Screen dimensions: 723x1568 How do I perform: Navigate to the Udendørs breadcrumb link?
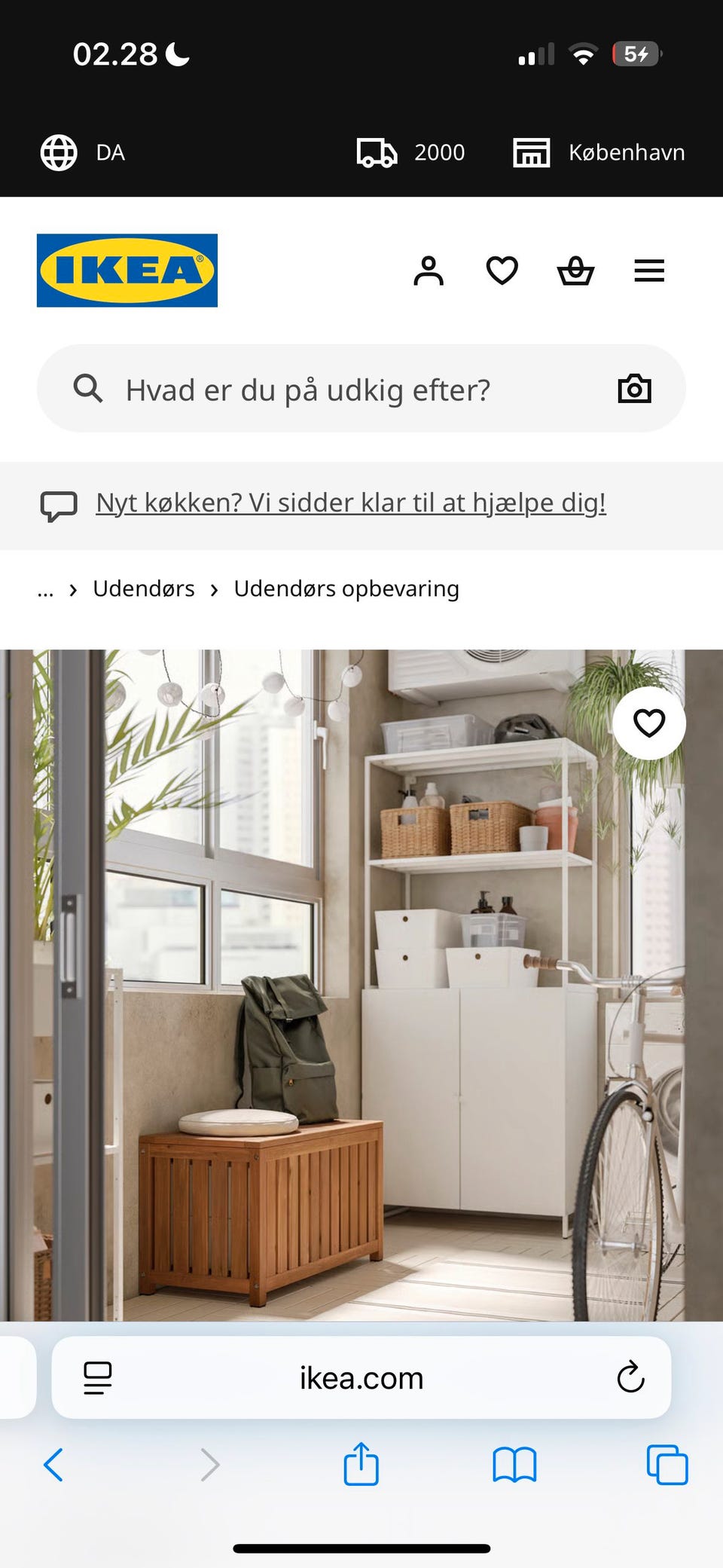point(144,588)
